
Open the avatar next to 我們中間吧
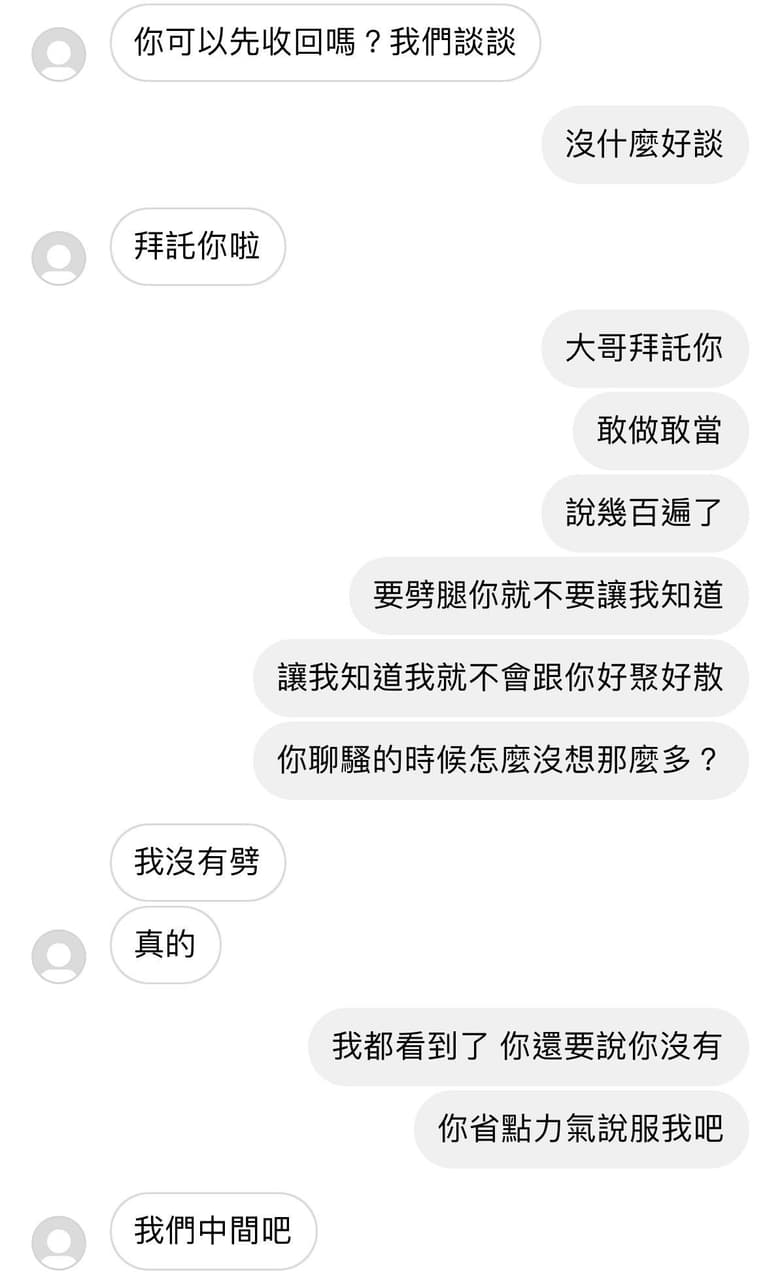pos(59,1243)
